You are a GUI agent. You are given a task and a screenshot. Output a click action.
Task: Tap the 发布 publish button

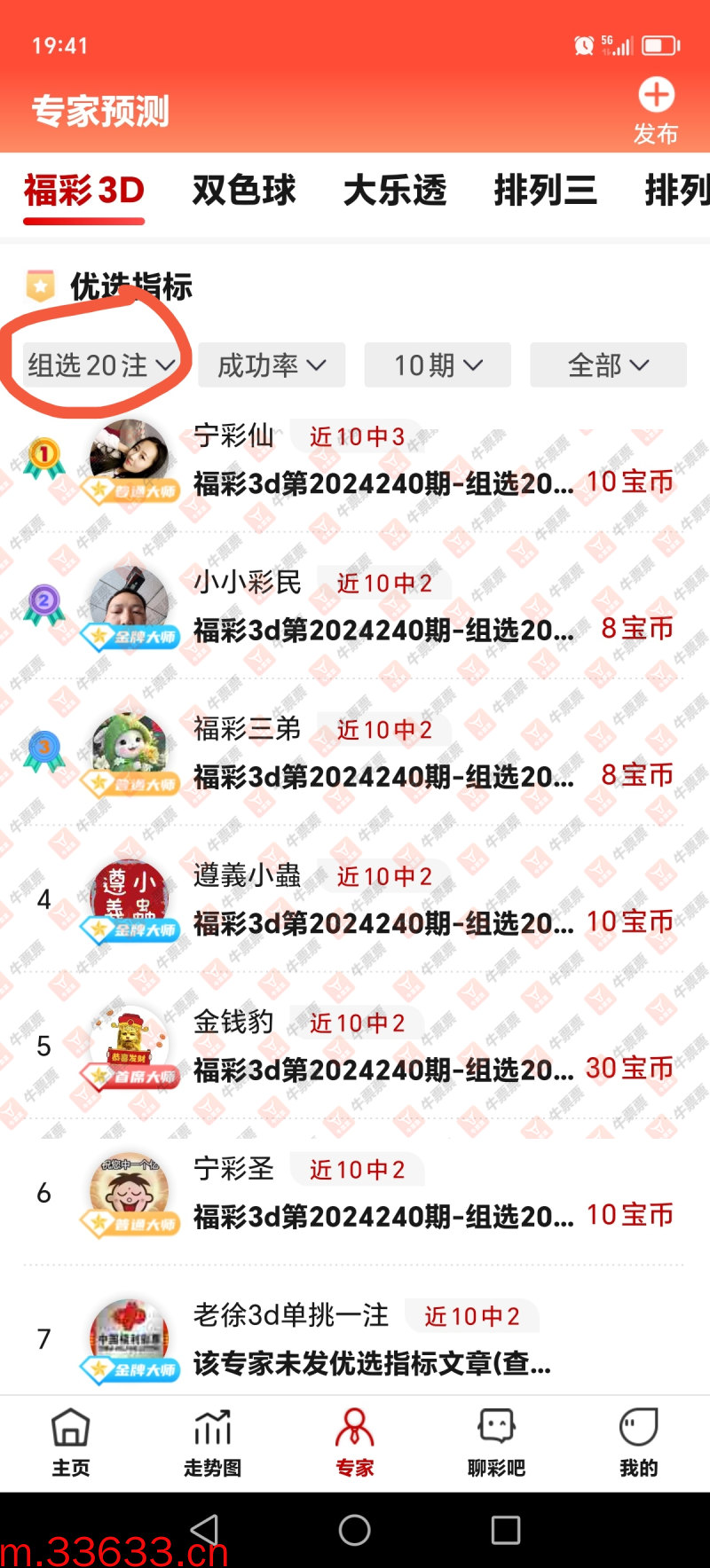656,110
